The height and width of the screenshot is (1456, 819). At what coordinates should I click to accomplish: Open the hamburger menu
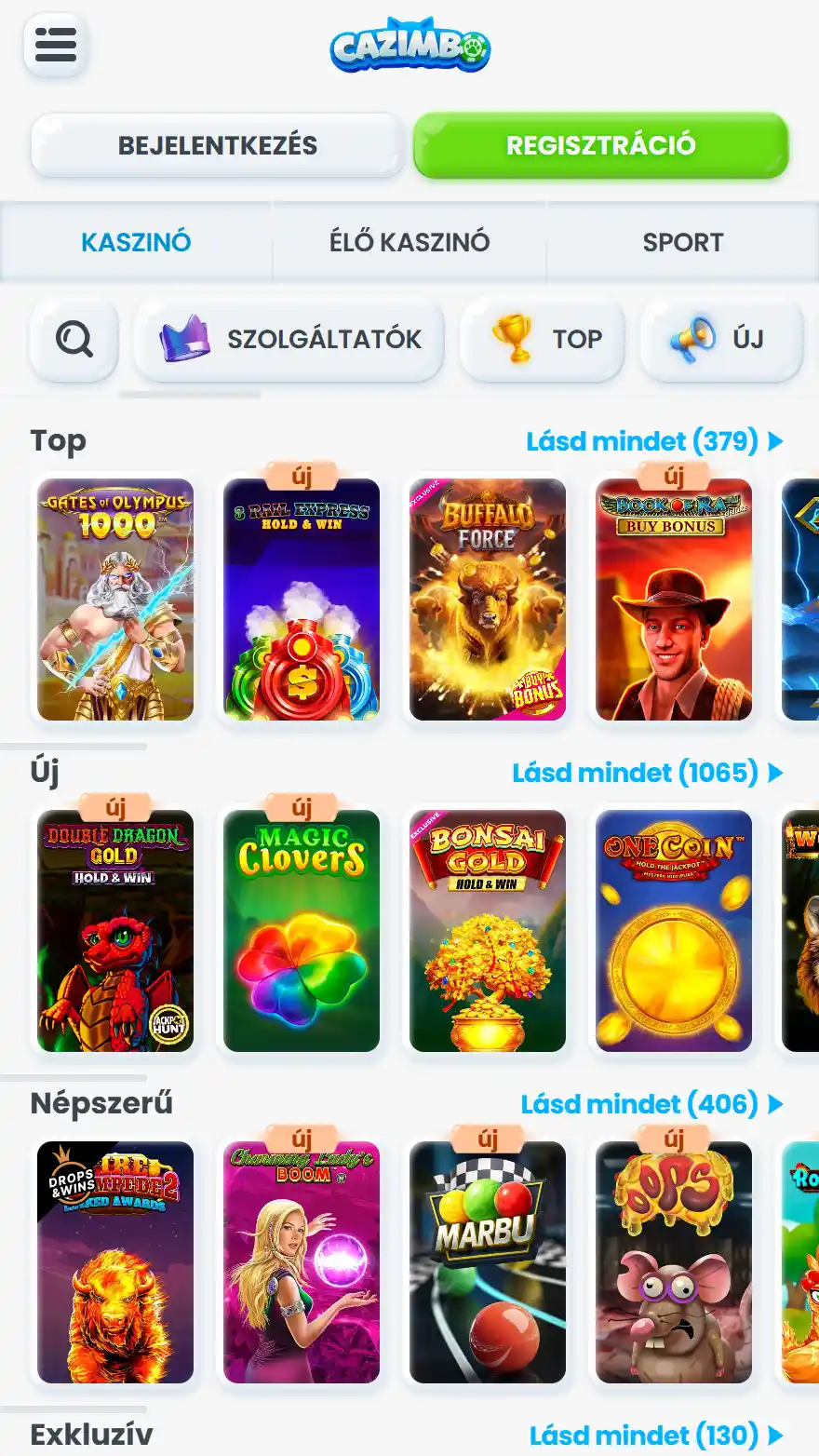(56, 44)
